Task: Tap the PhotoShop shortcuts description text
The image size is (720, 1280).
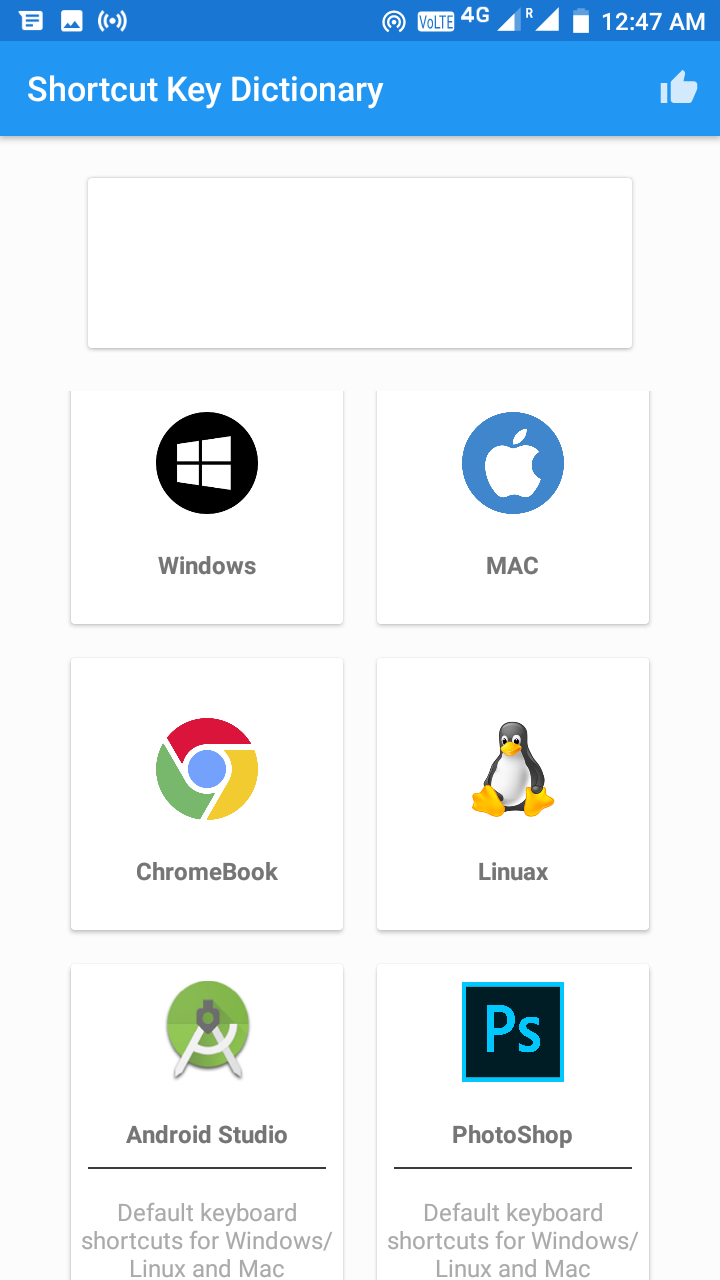Action: (513, 1240)
